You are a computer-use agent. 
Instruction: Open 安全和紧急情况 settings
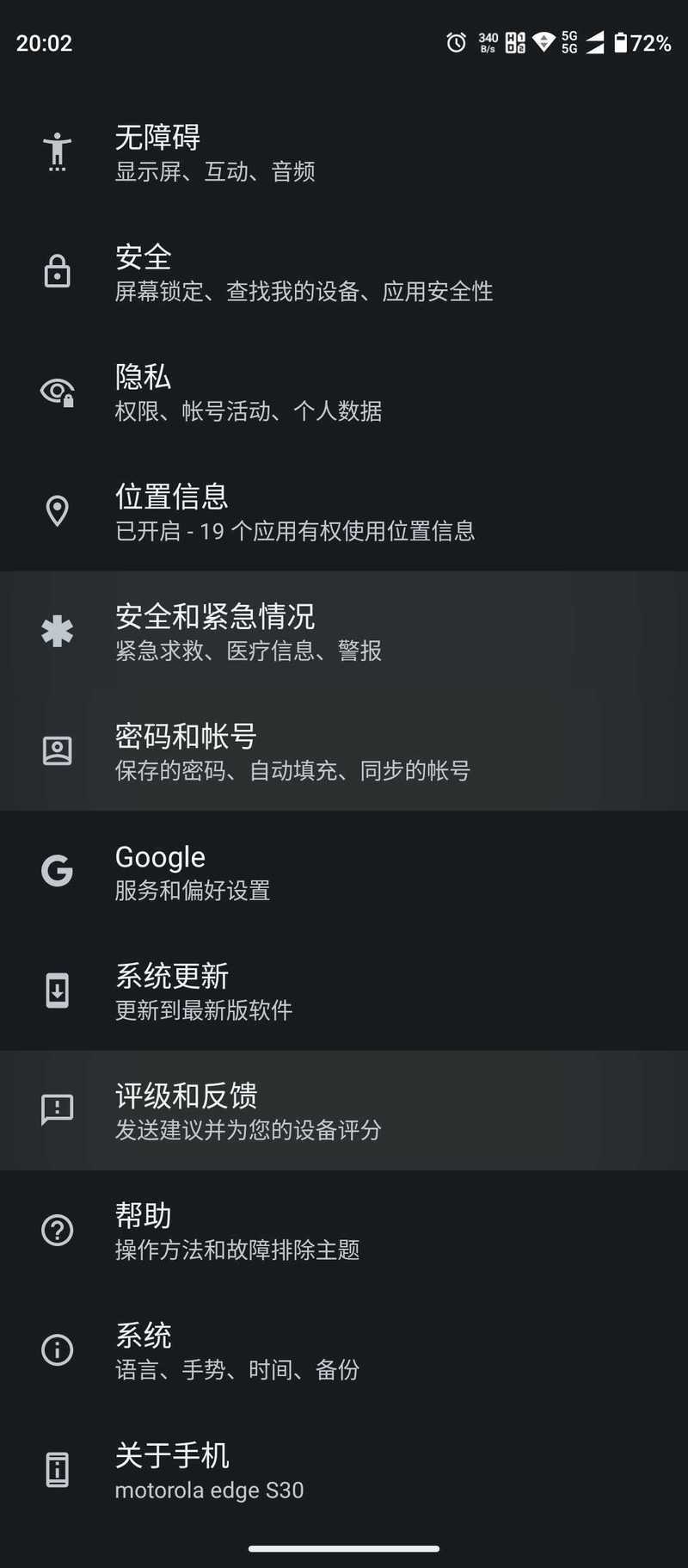(x=344, y=631)
